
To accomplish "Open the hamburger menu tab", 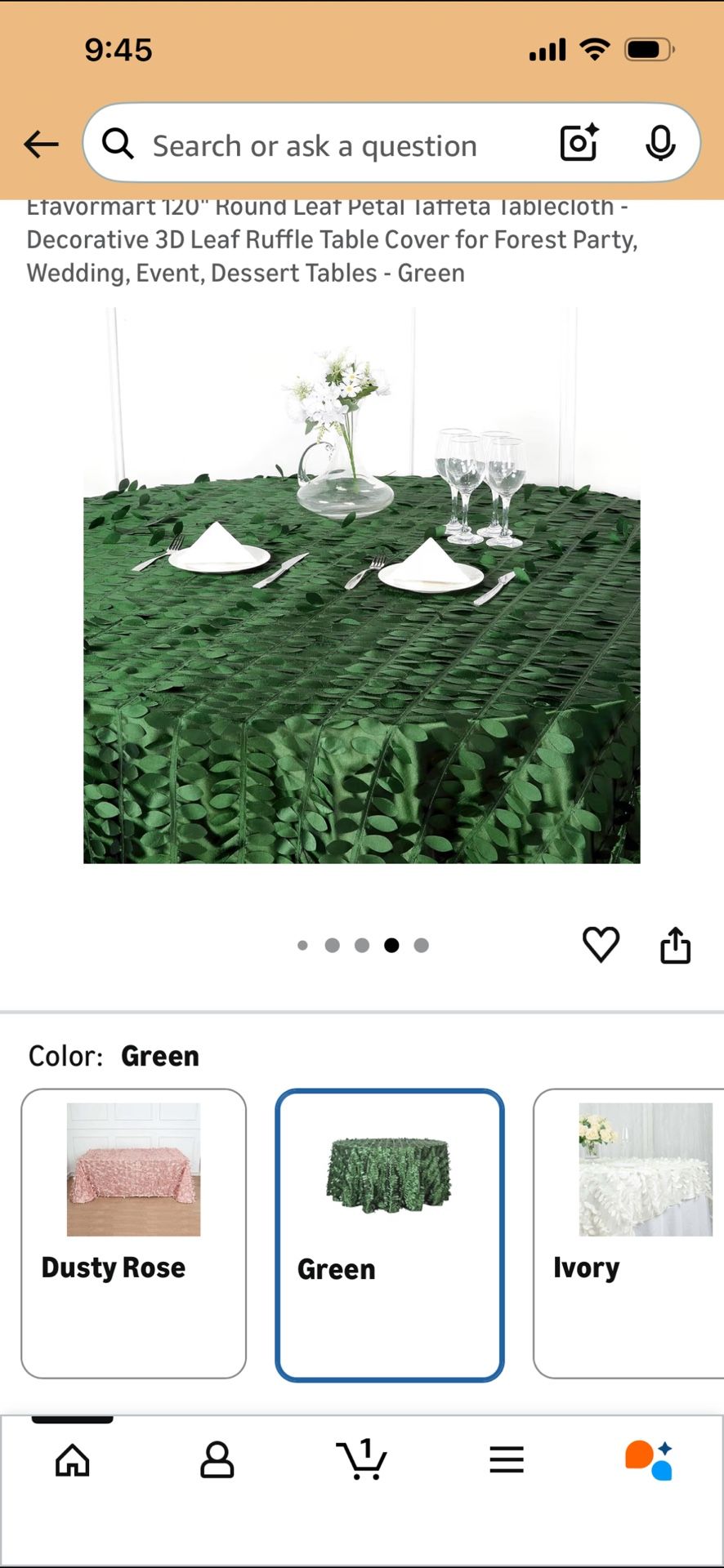I will 507,1460.
